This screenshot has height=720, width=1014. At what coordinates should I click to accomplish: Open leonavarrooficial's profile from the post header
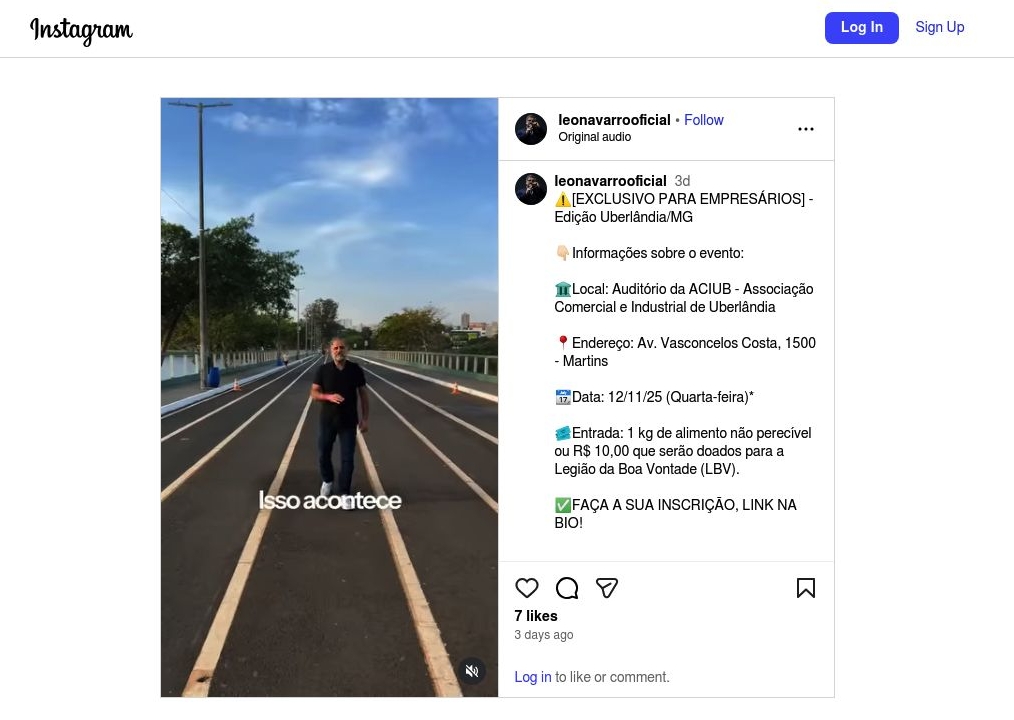click(614, 120)
